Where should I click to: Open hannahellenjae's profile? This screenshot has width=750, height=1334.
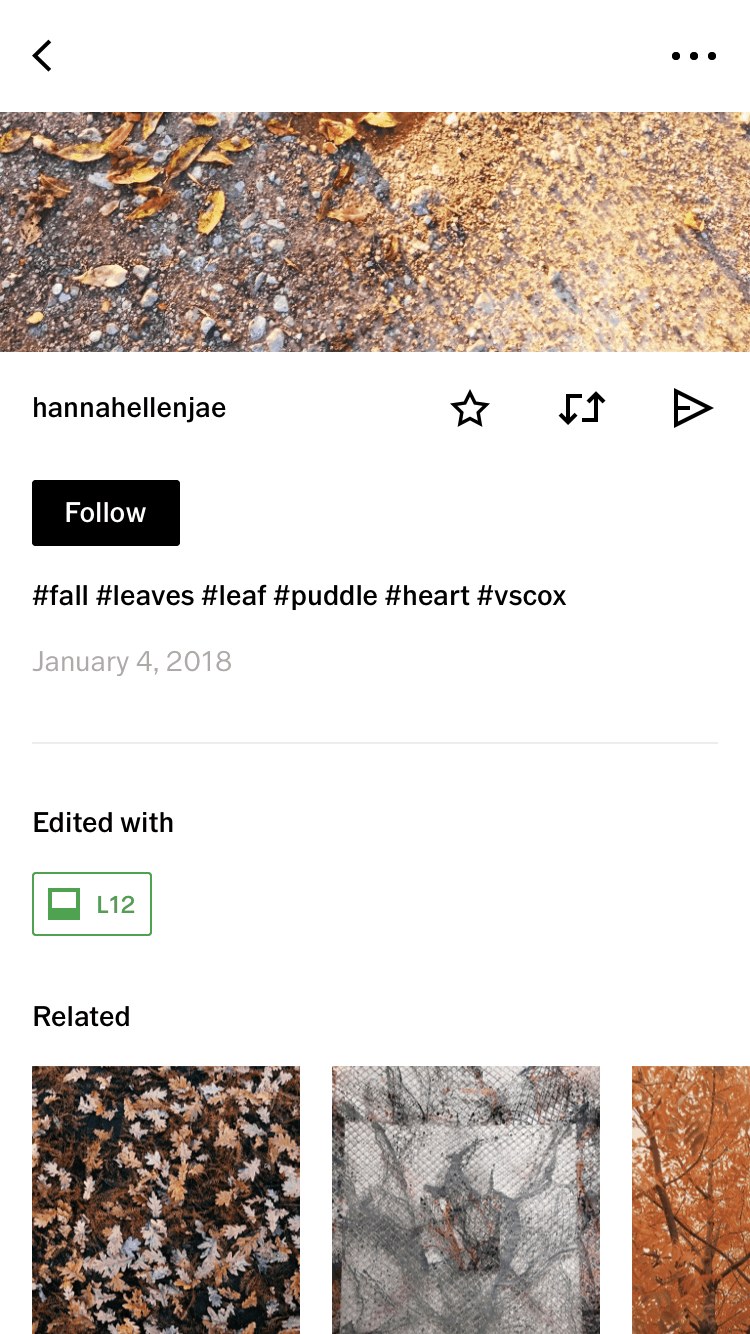pyautogui.click(x=129, y=408)
